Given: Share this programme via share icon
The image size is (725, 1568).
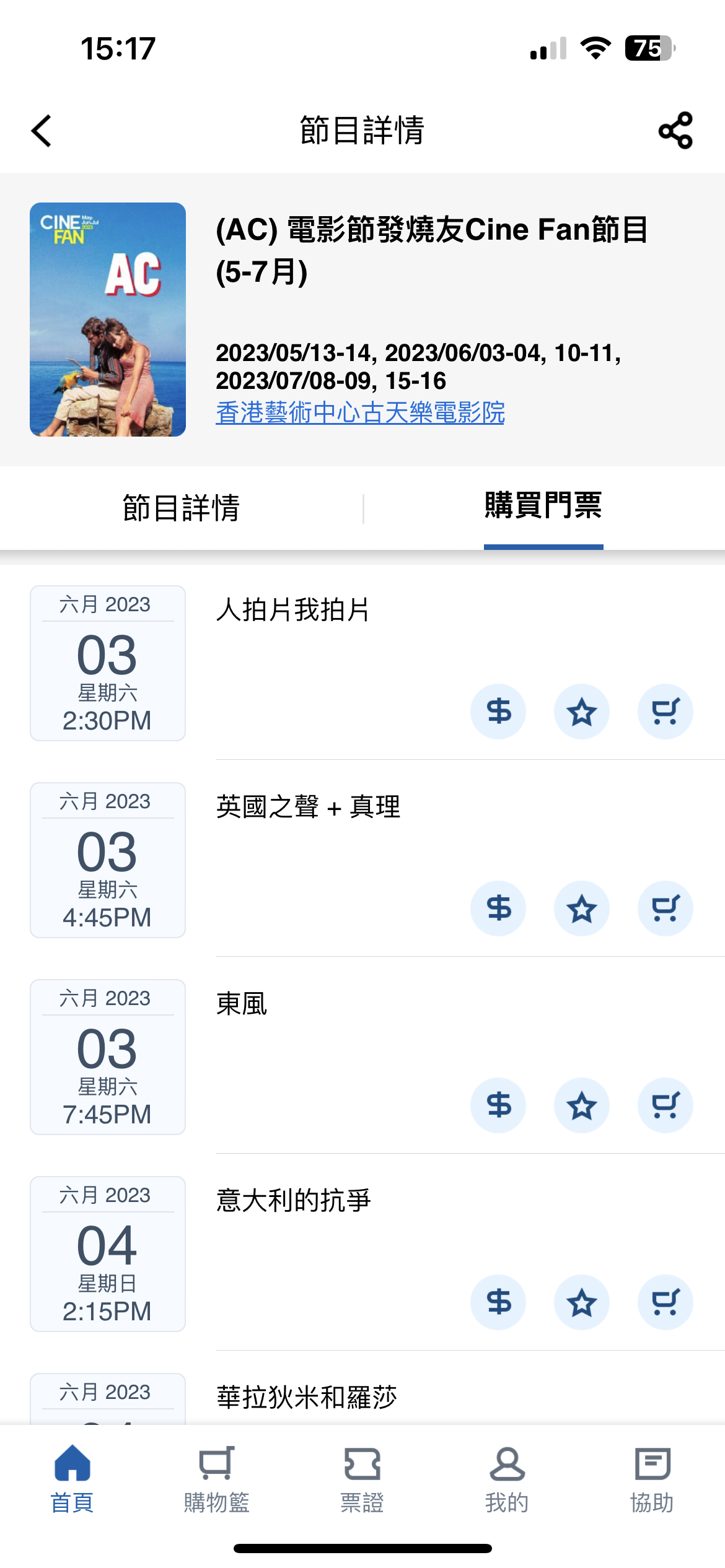Looking at the screenshot, I should [x=675, y=131].
